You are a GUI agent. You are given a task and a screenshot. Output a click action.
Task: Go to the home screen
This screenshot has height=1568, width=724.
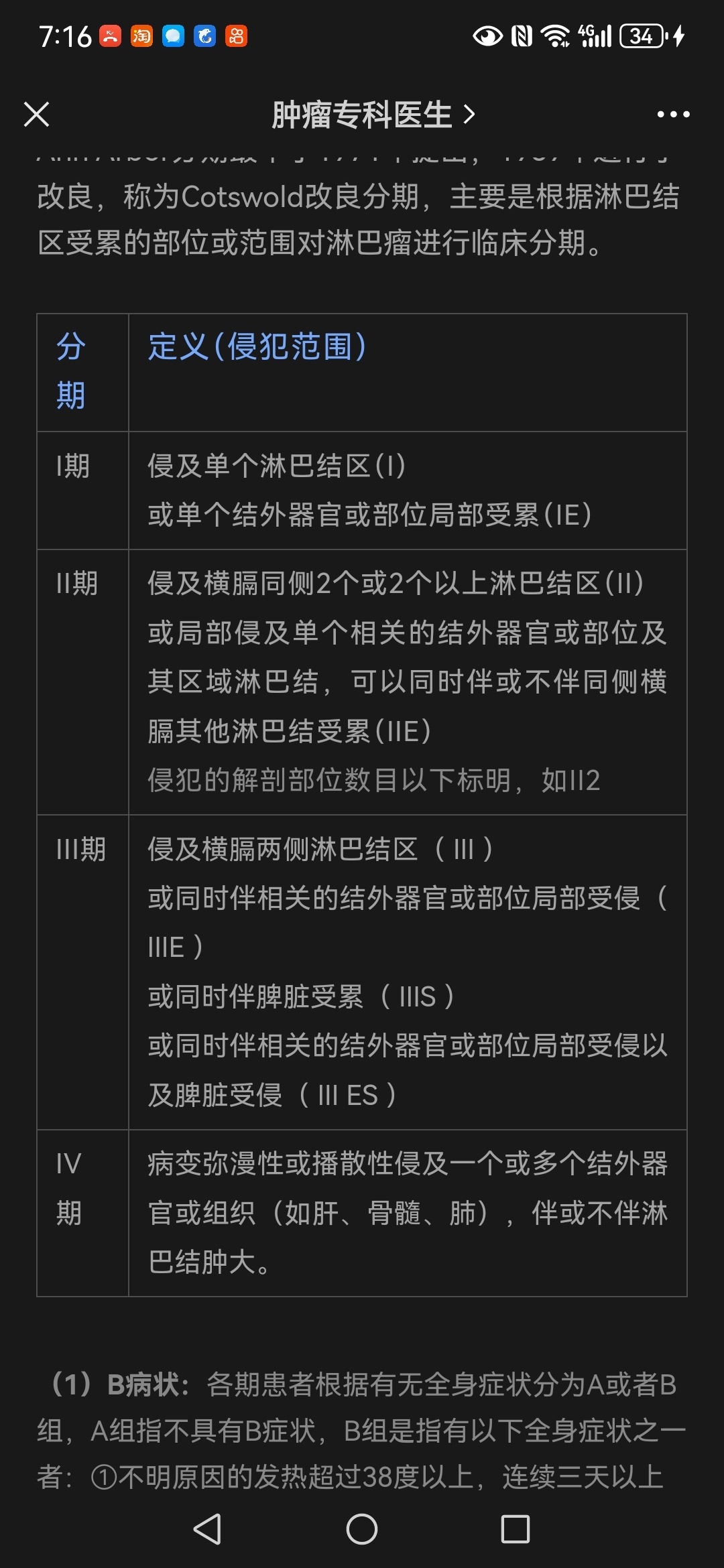(x=362, y=1529)
